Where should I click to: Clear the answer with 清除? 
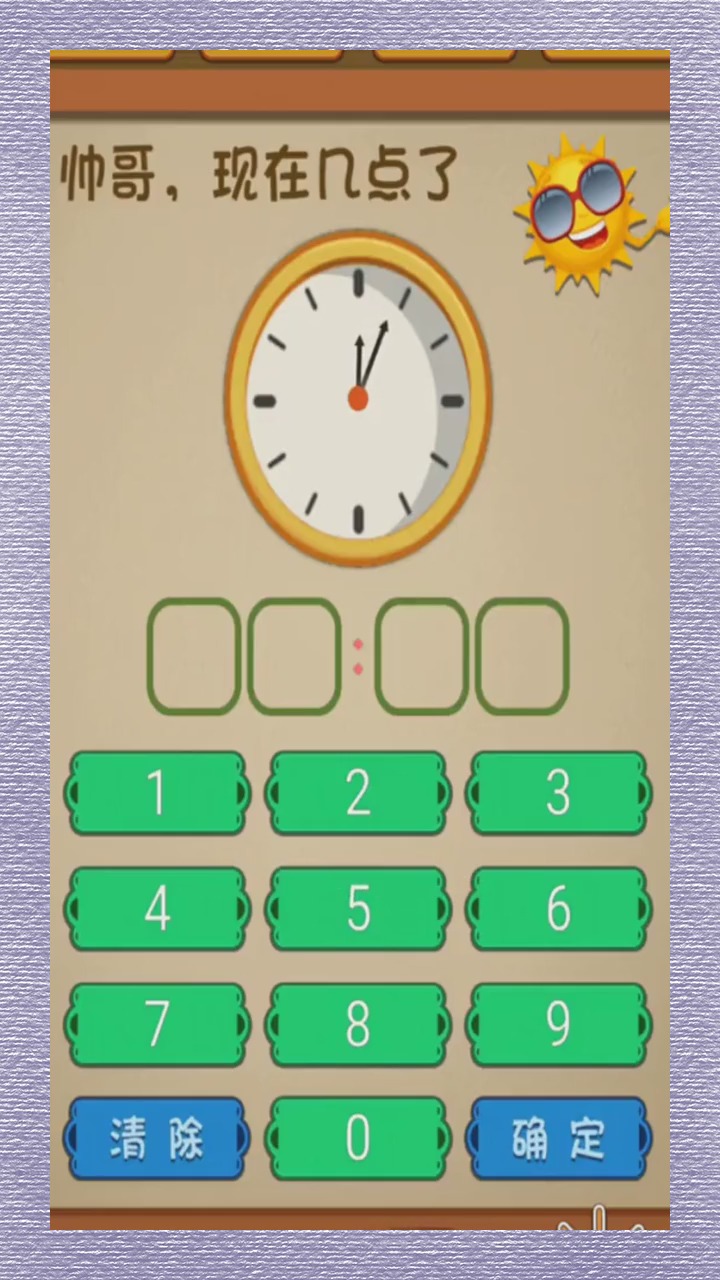coord(157,1138)
